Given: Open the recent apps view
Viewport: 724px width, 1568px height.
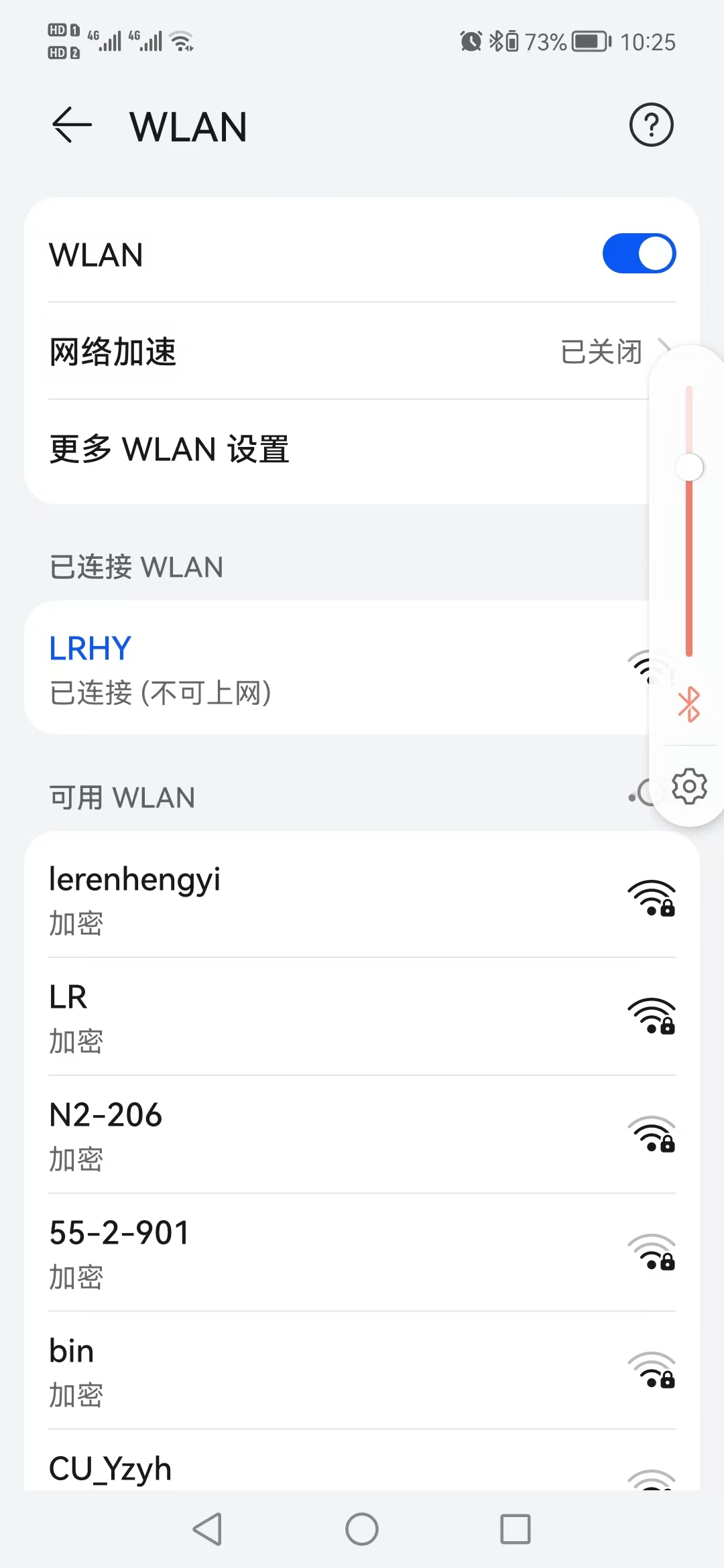Looking at the screenshot, I should 515,1530.
